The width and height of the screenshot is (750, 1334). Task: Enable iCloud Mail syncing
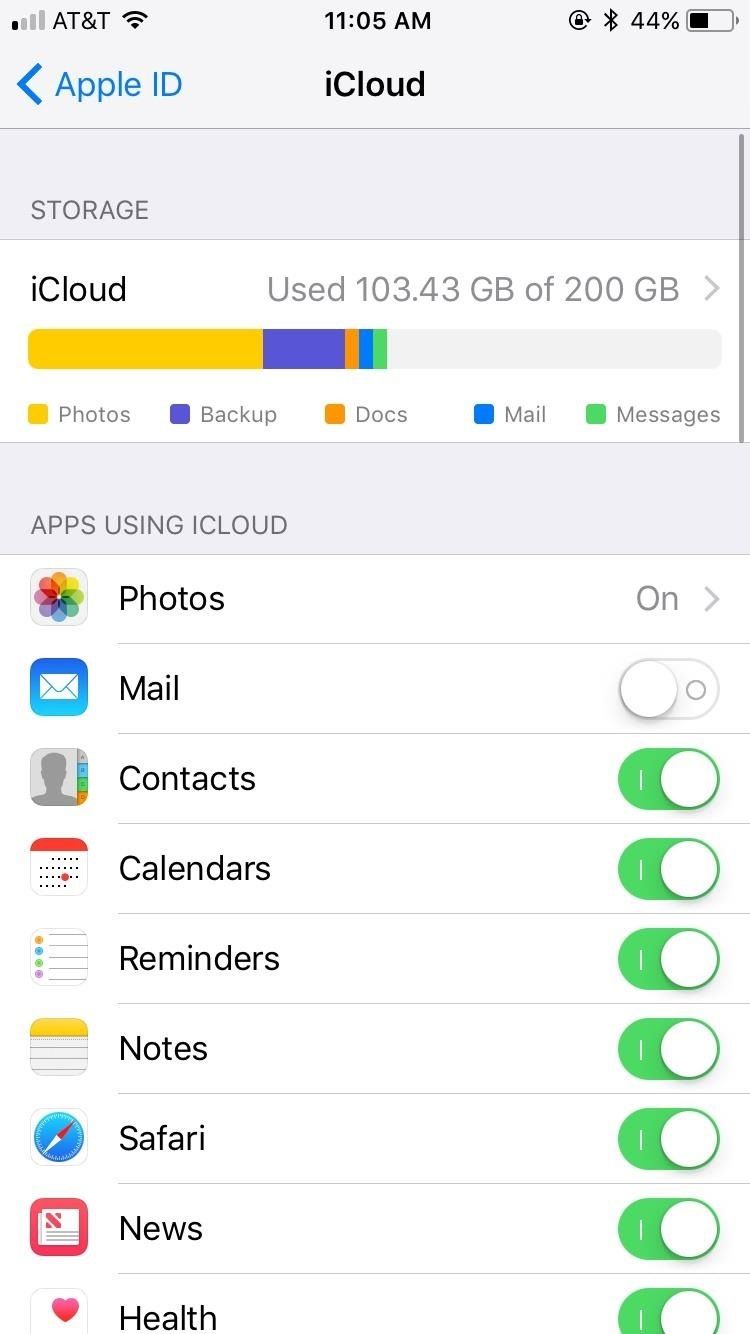point(668,689)
